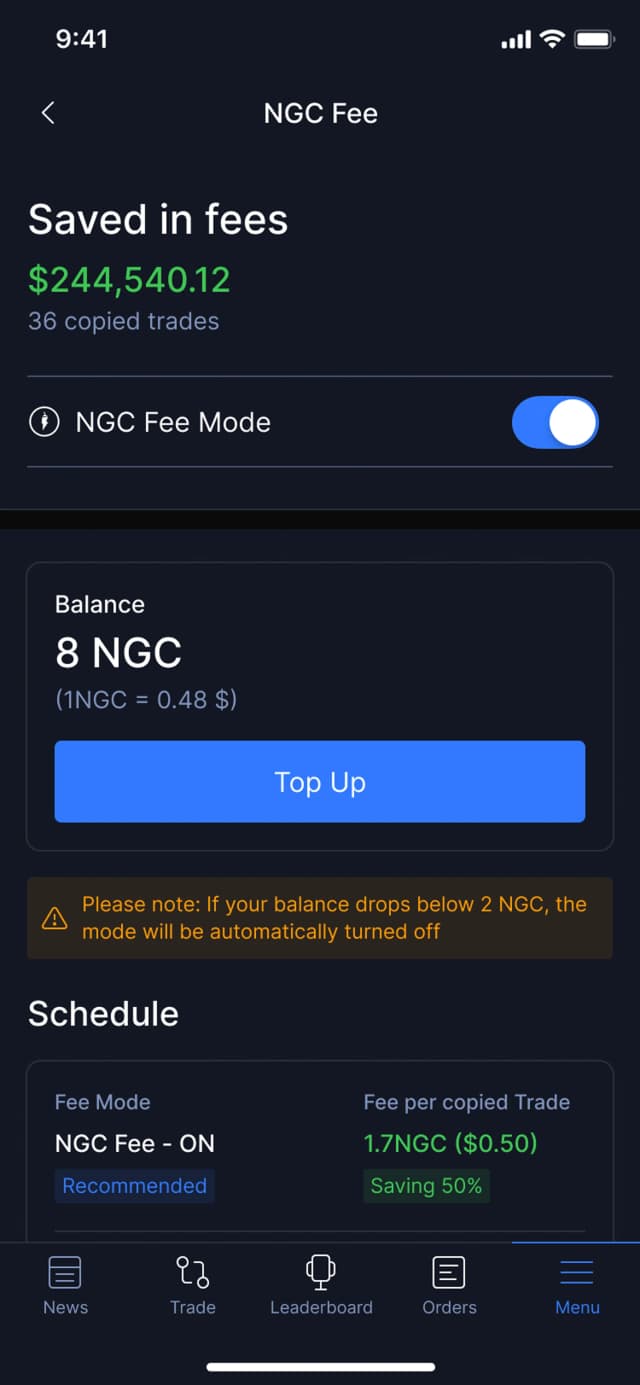View the Orders tab
The height and width of the screenshot is (1385, 640).
point(449,1285)
